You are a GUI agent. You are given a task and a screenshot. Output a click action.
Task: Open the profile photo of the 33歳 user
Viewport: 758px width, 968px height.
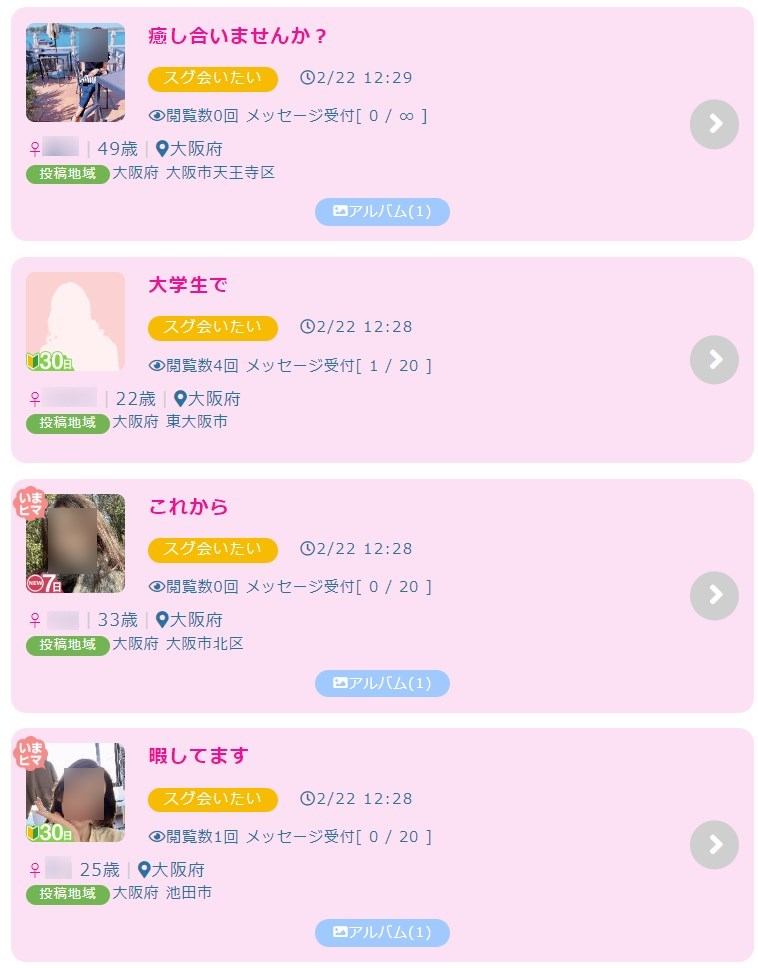click(75, 543)
